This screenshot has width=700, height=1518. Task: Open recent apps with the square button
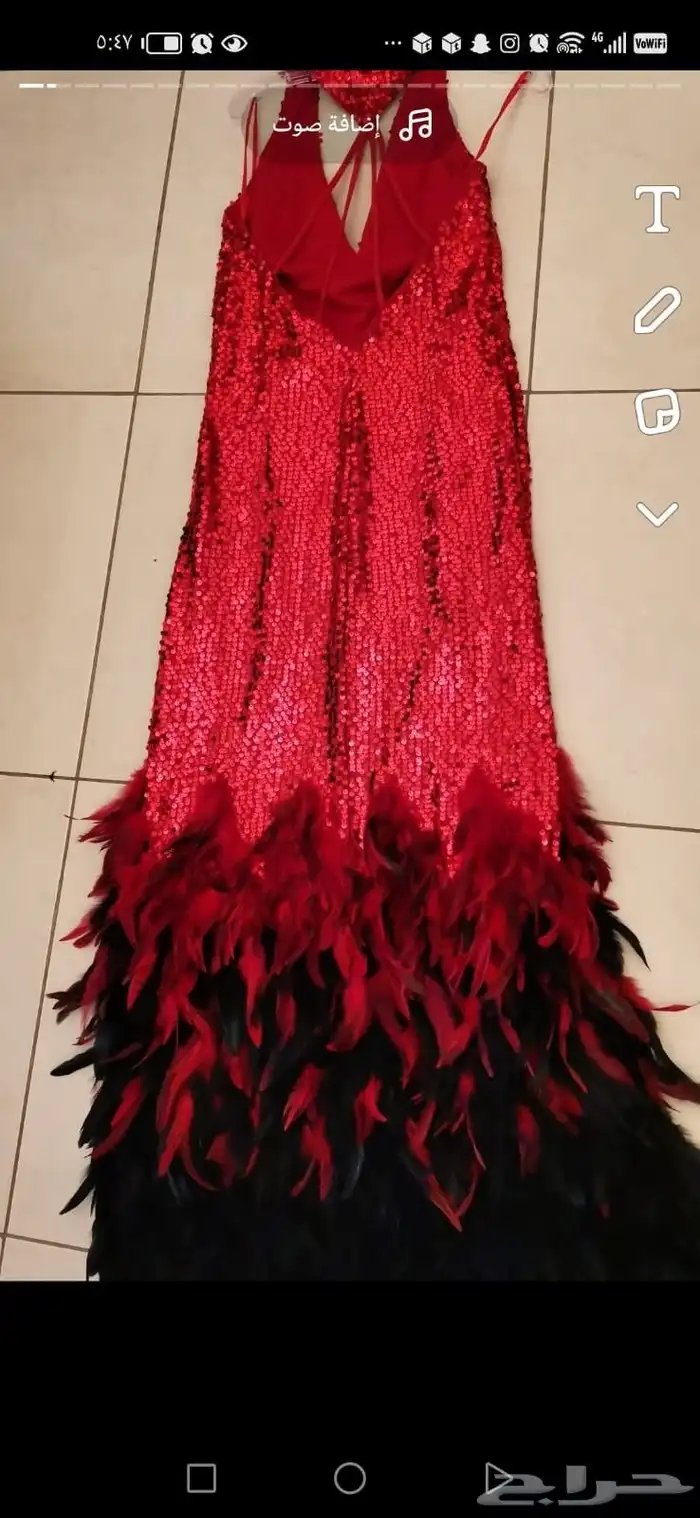point(201,1478)
